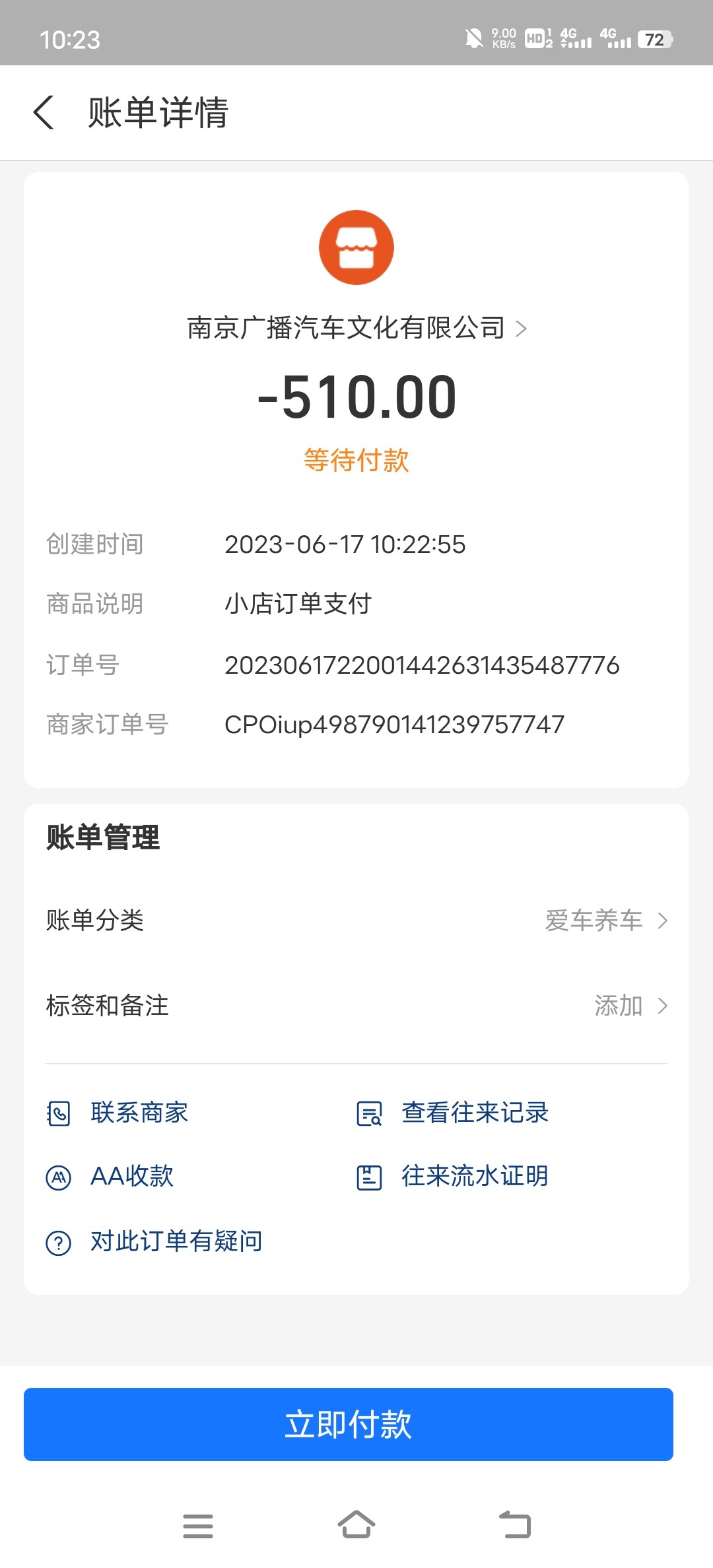Expand 标签和备注 by tapping 添加

[617, 1005]
